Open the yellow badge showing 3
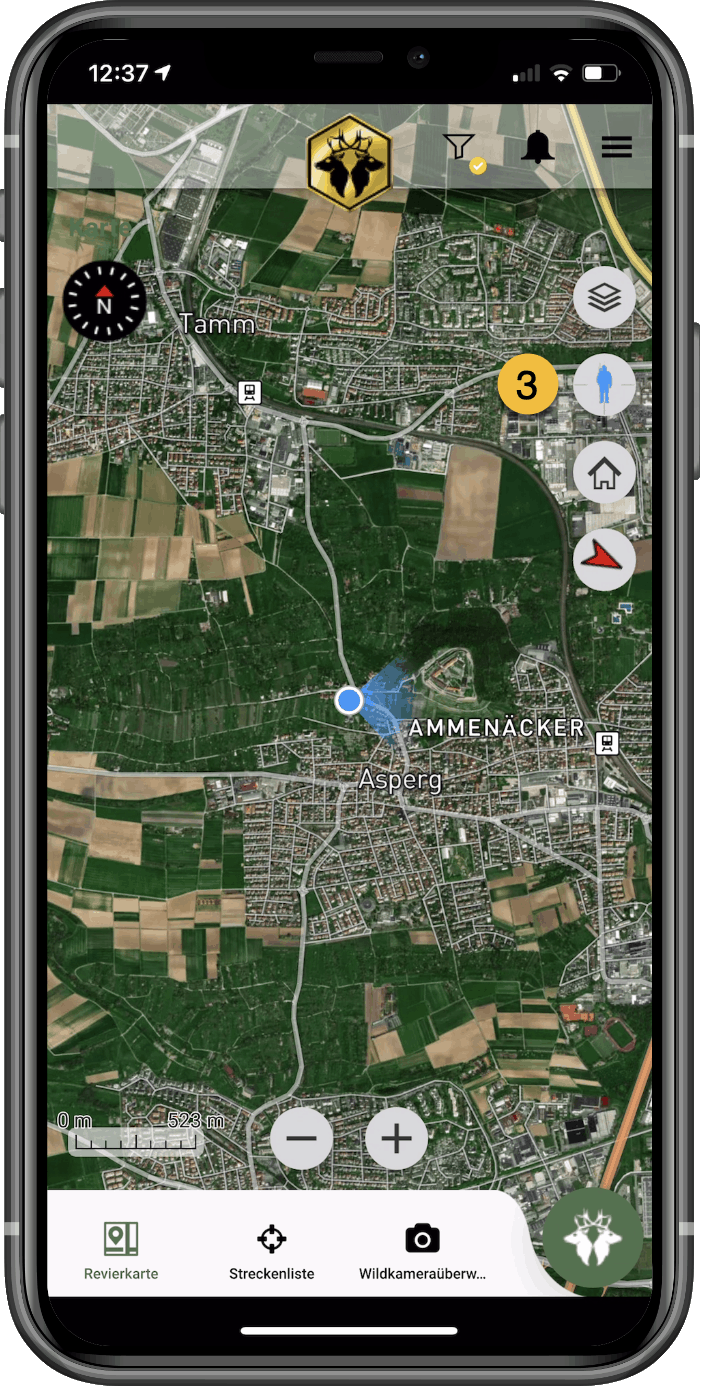702x1386 pixels. 527,385
